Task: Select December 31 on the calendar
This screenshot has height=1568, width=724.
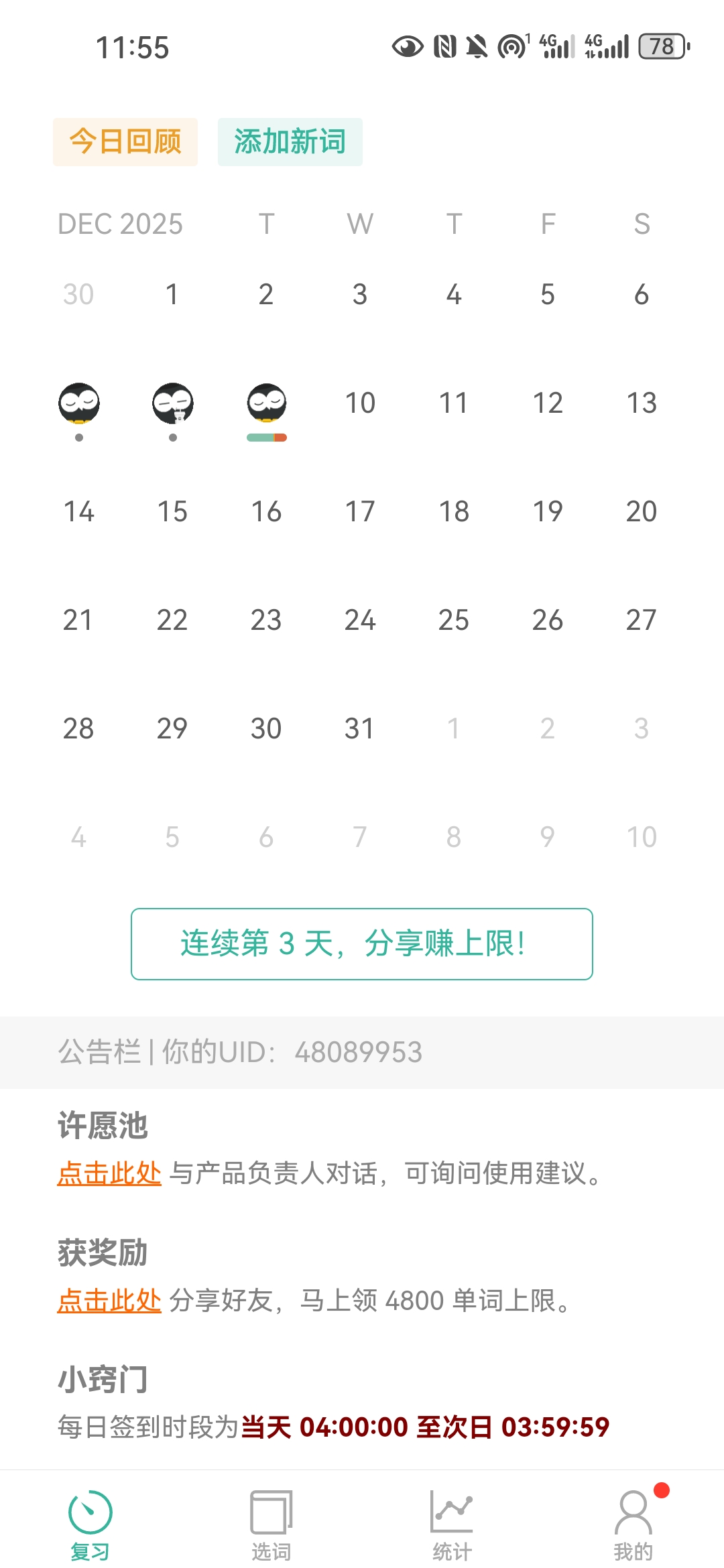Action: coord(360,729)
